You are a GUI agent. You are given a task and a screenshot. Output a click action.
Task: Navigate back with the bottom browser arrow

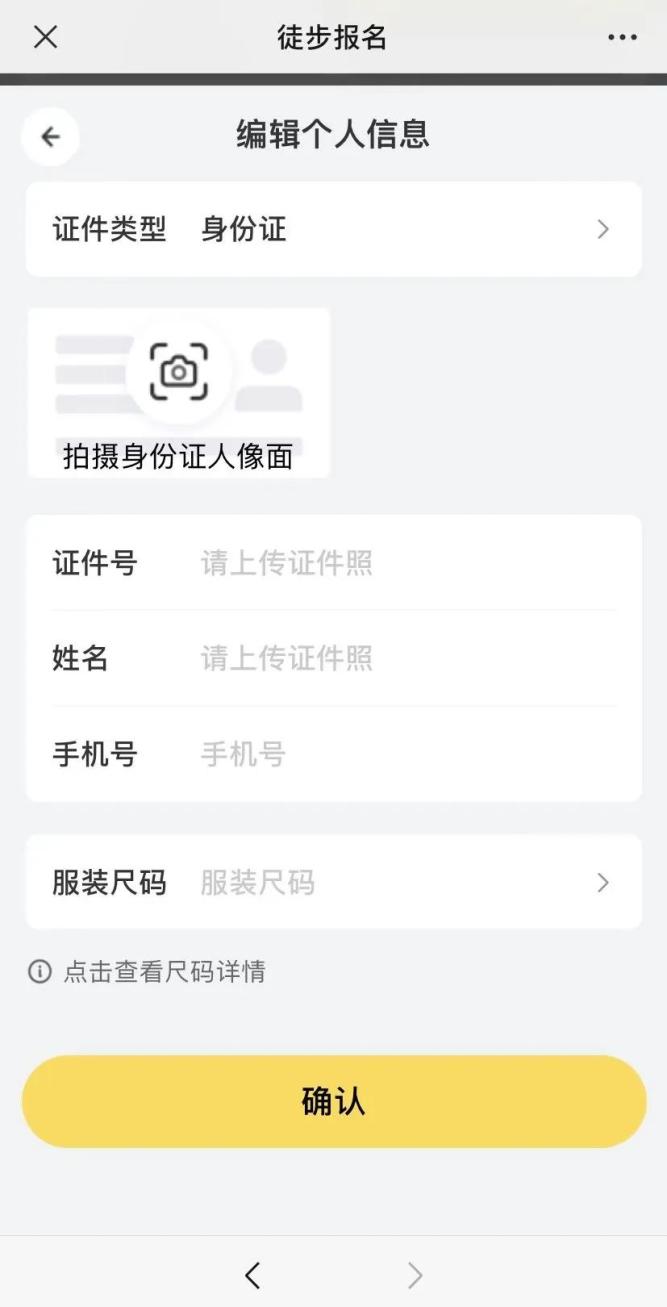pos(252,1274)
